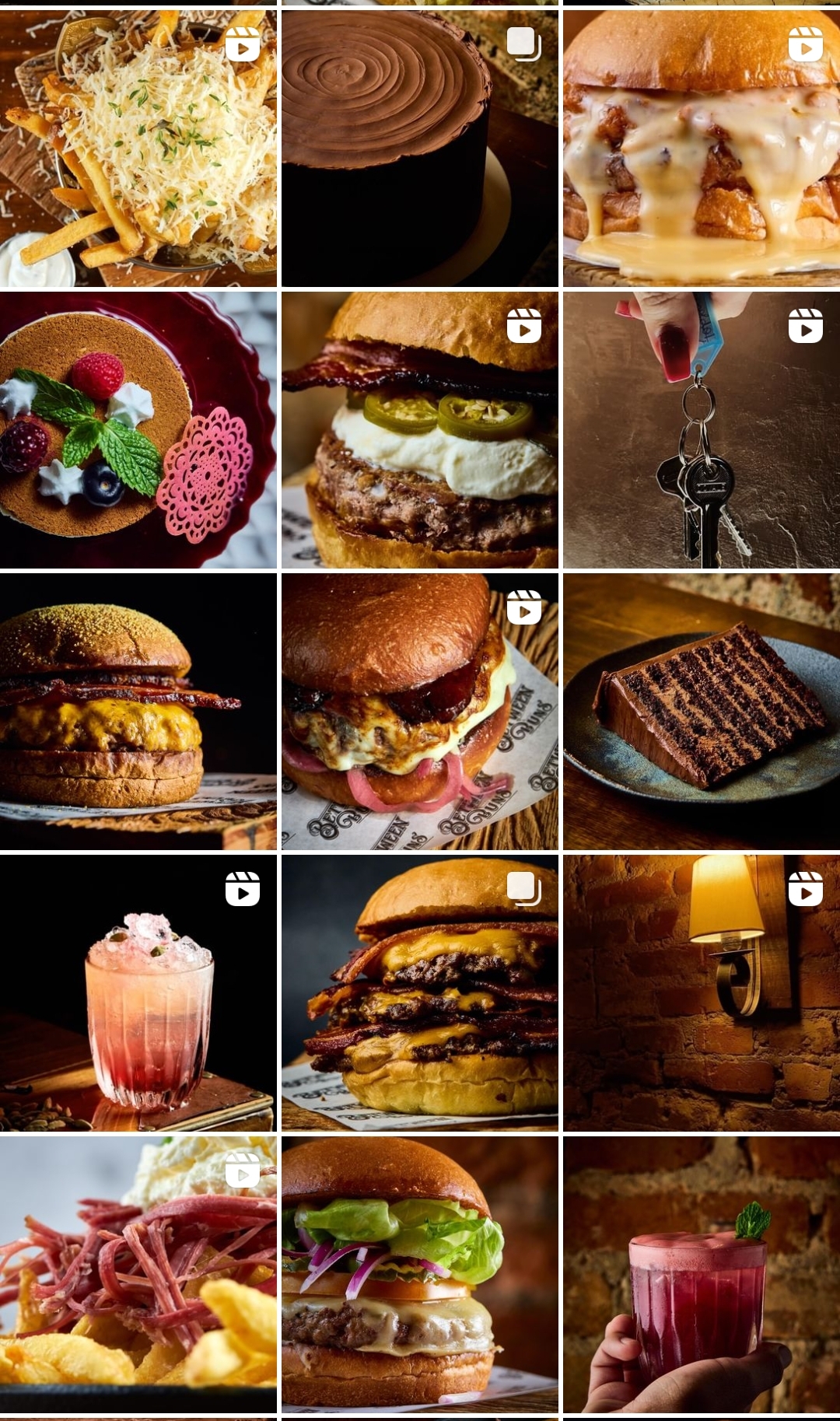Open the melted cheese sandwich reel

(x=701, y=149)
